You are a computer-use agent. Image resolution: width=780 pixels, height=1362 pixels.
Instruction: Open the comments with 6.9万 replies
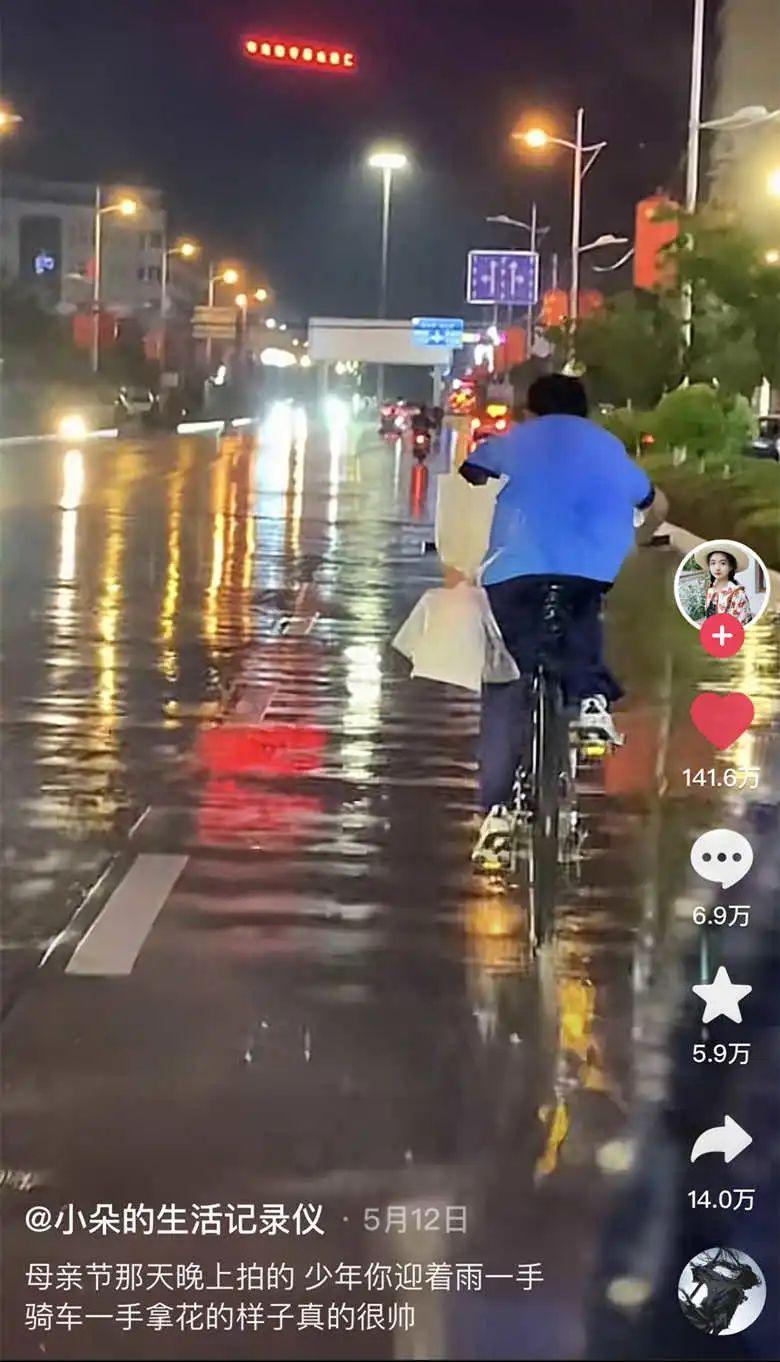coord(721,858)
